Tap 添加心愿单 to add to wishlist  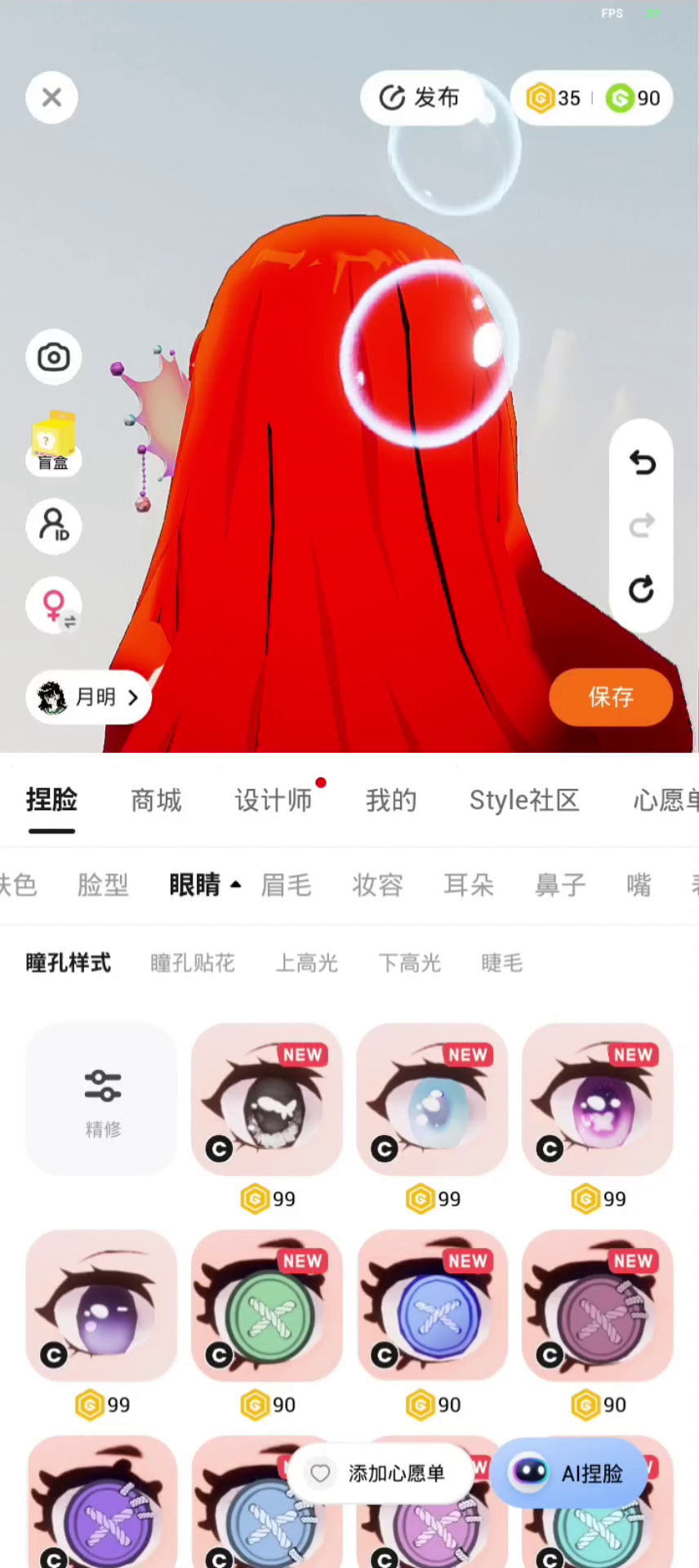381,1473
